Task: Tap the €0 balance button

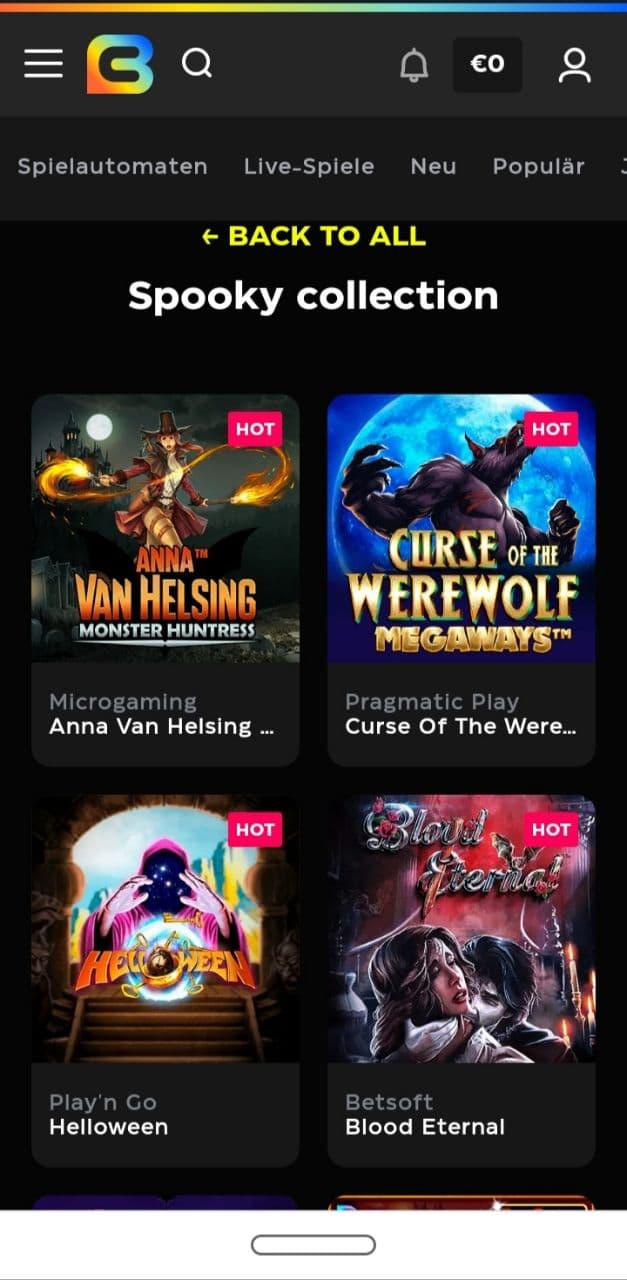Action: (x=487, y=65)
